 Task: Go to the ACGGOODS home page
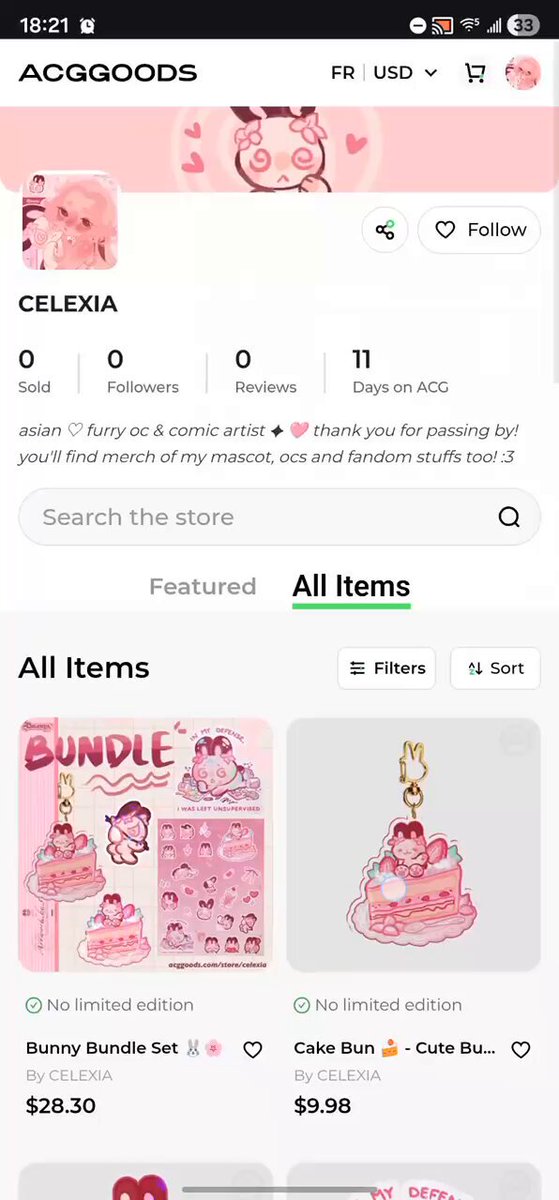coord(108,73)
